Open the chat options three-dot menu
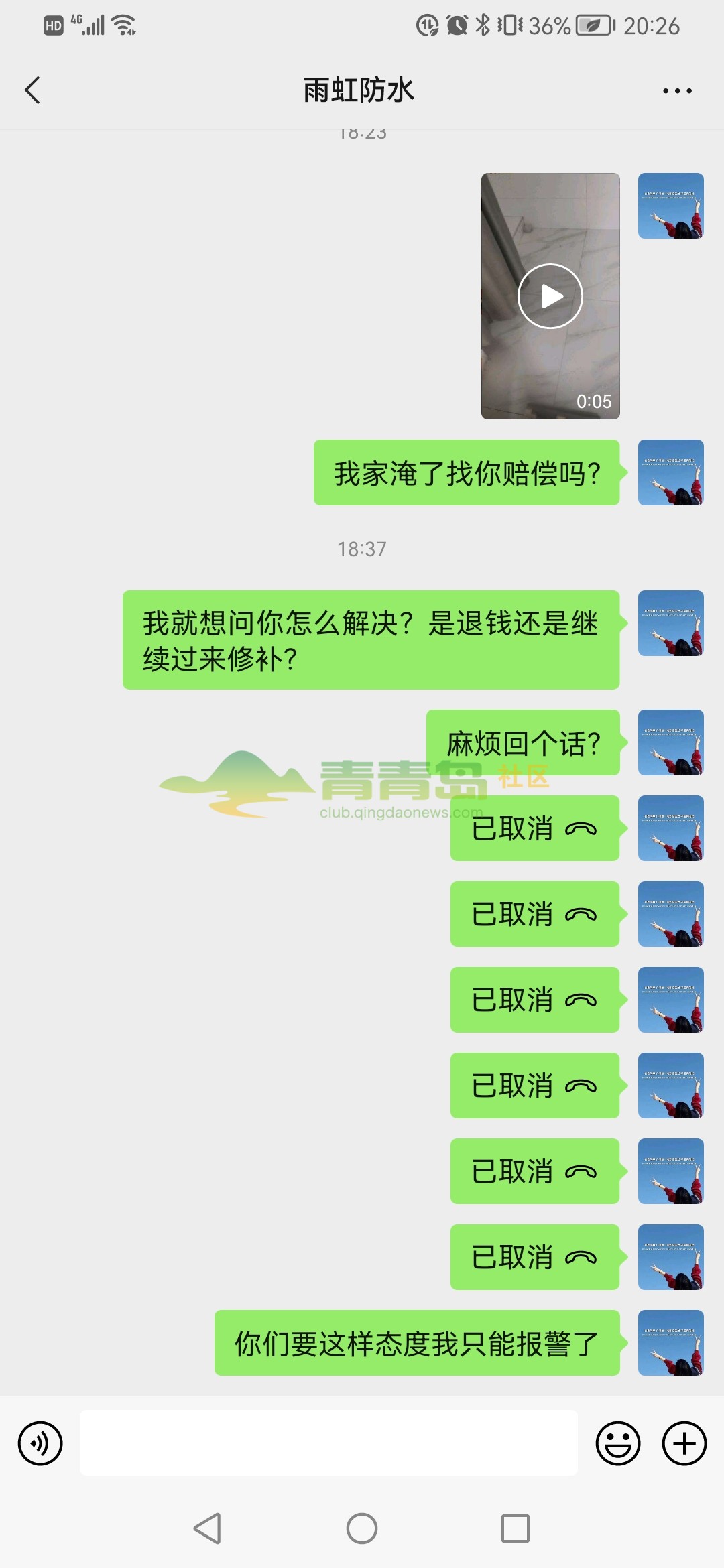This screenshot has height=1568, width=724. click(x=677, y=90)
